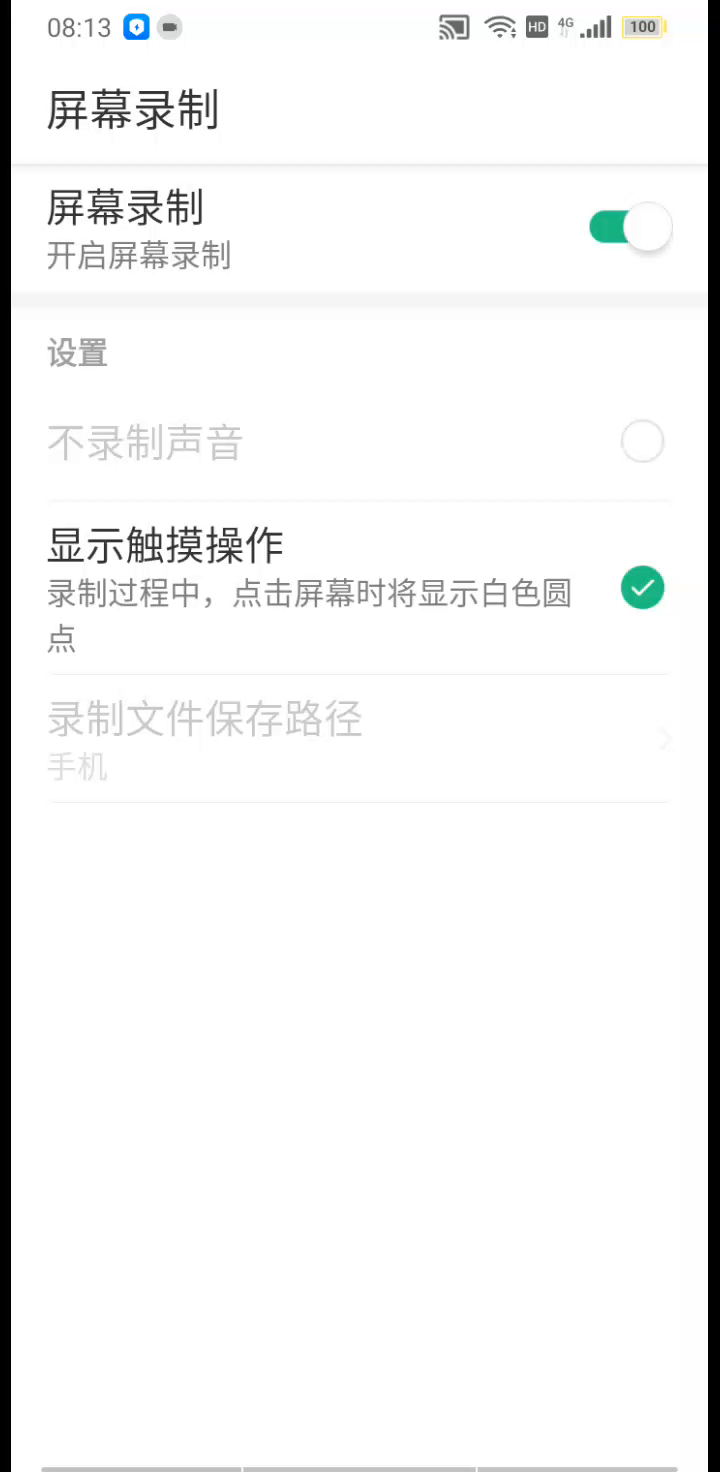Uncheck 显示触摸操作 option
This screenshot has height=1472, width=720.
pos(642,588)
